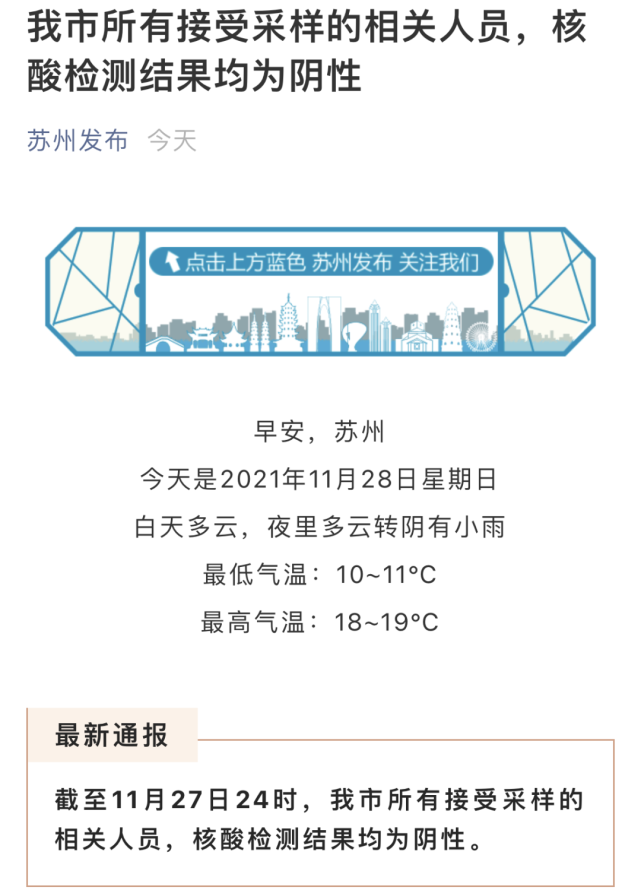Viewport: 641px width, 890px height.
Task: Open the 苏州发布 account link
Action: click(x=77, y=141)
